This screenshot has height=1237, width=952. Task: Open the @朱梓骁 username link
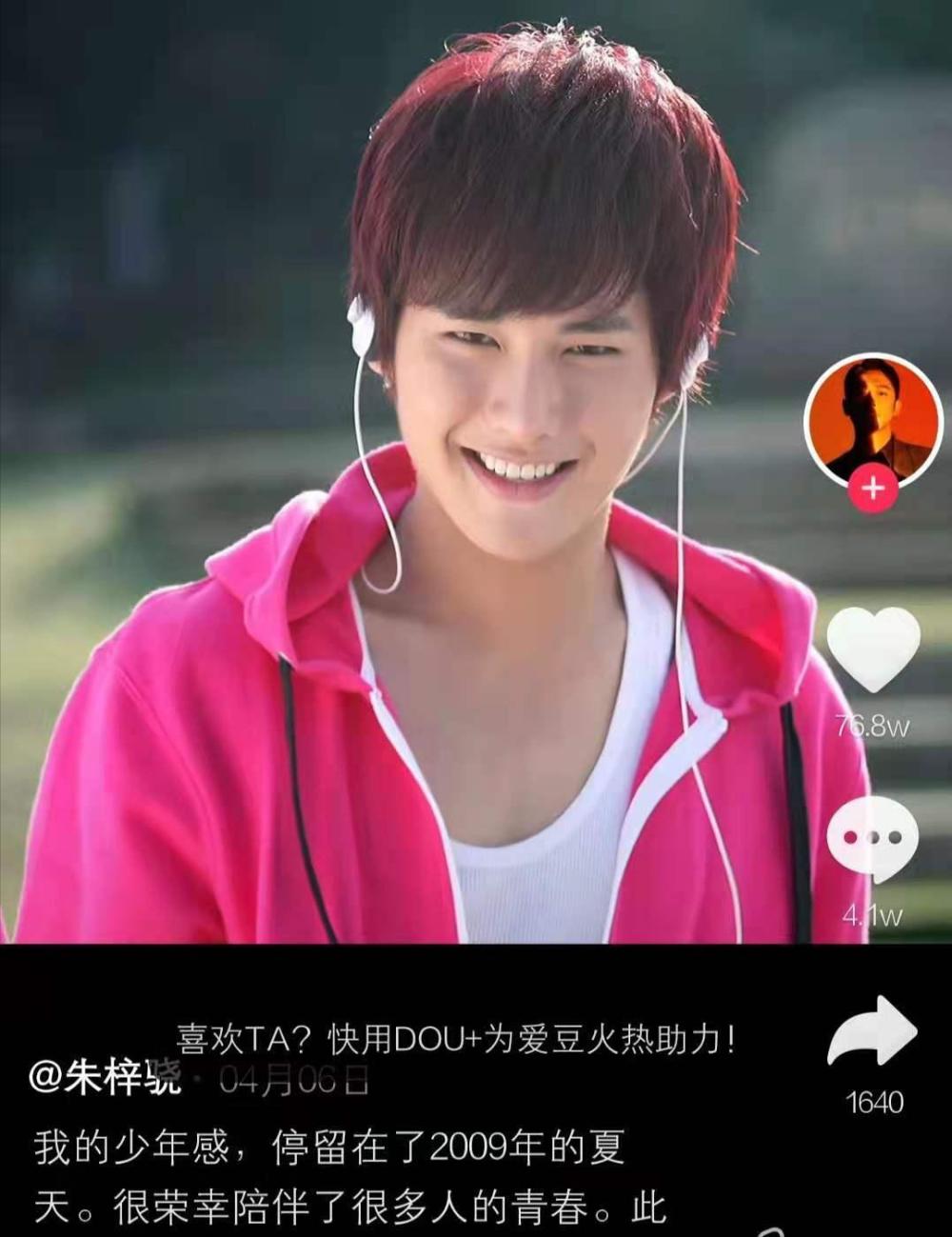click(x=105, y=1079)
